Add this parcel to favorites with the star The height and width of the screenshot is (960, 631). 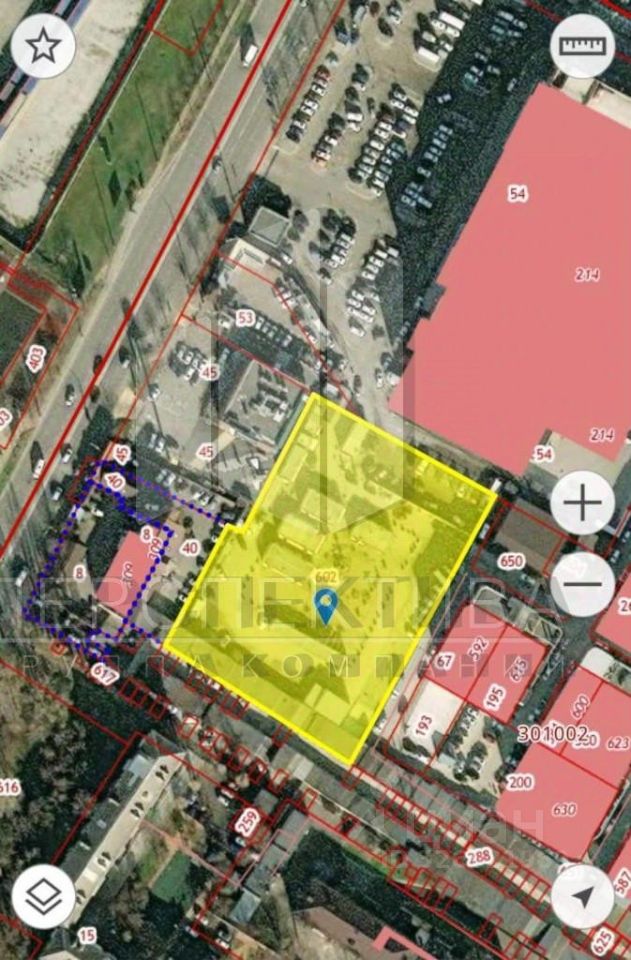(x=44, y=47)
